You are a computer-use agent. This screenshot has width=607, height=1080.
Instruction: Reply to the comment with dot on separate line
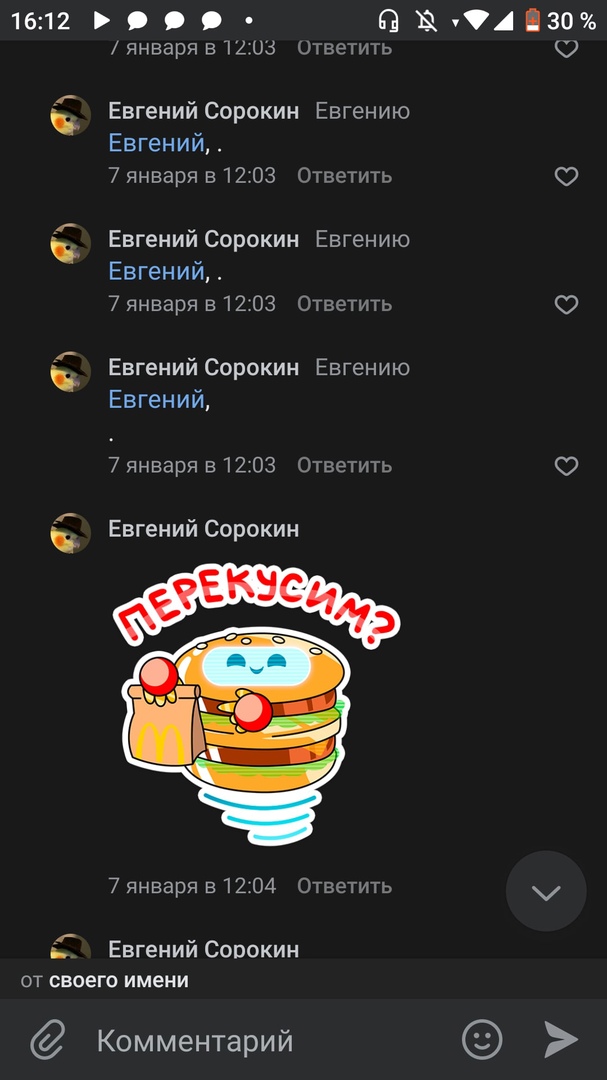point(344,465)
